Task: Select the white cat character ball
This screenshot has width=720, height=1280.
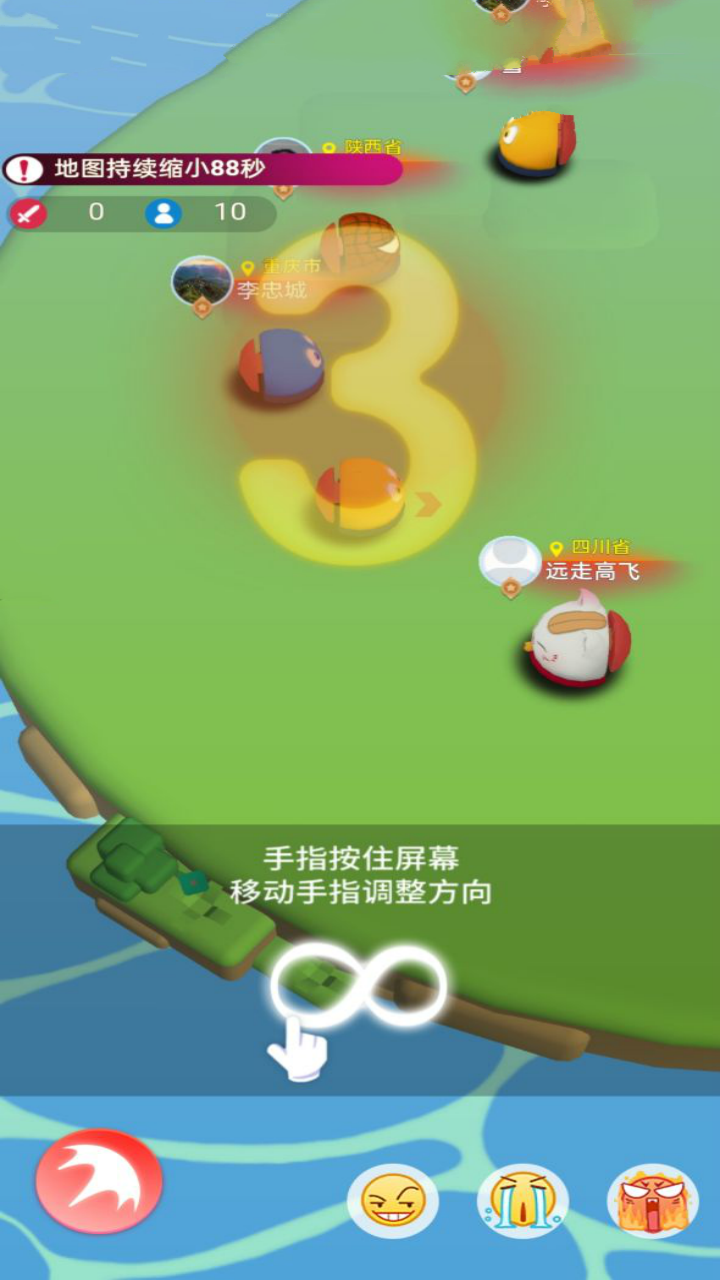Action: pyautogui.click(x=573, y=643)
